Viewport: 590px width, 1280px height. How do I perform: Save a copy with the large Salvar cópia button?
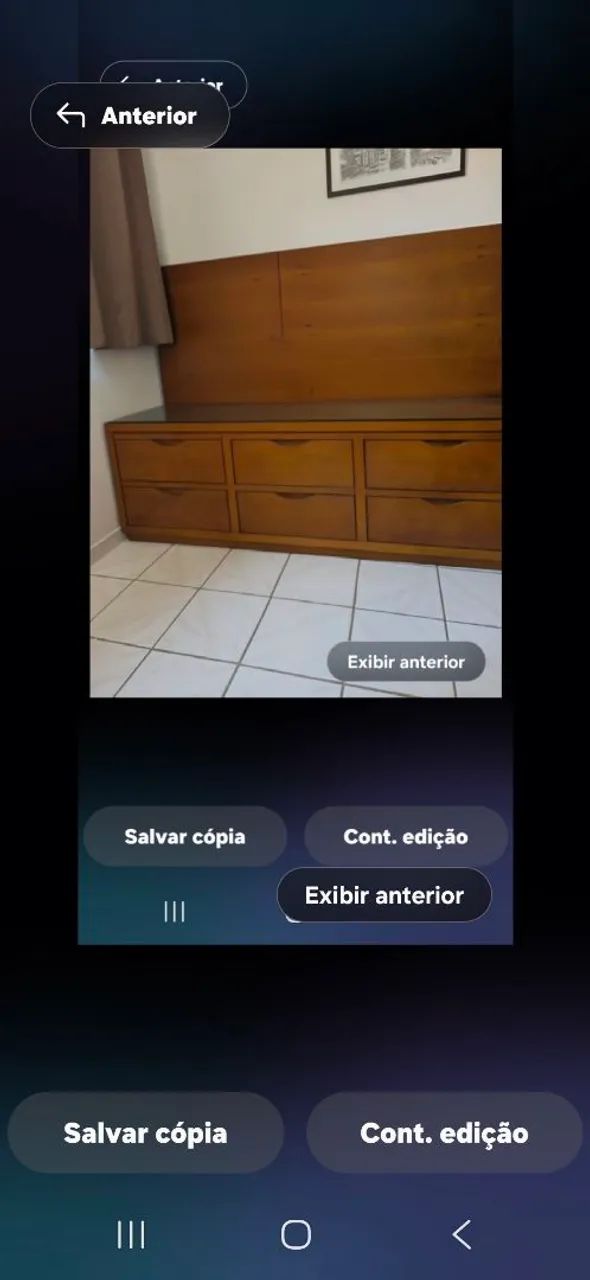coord(145,1133)
